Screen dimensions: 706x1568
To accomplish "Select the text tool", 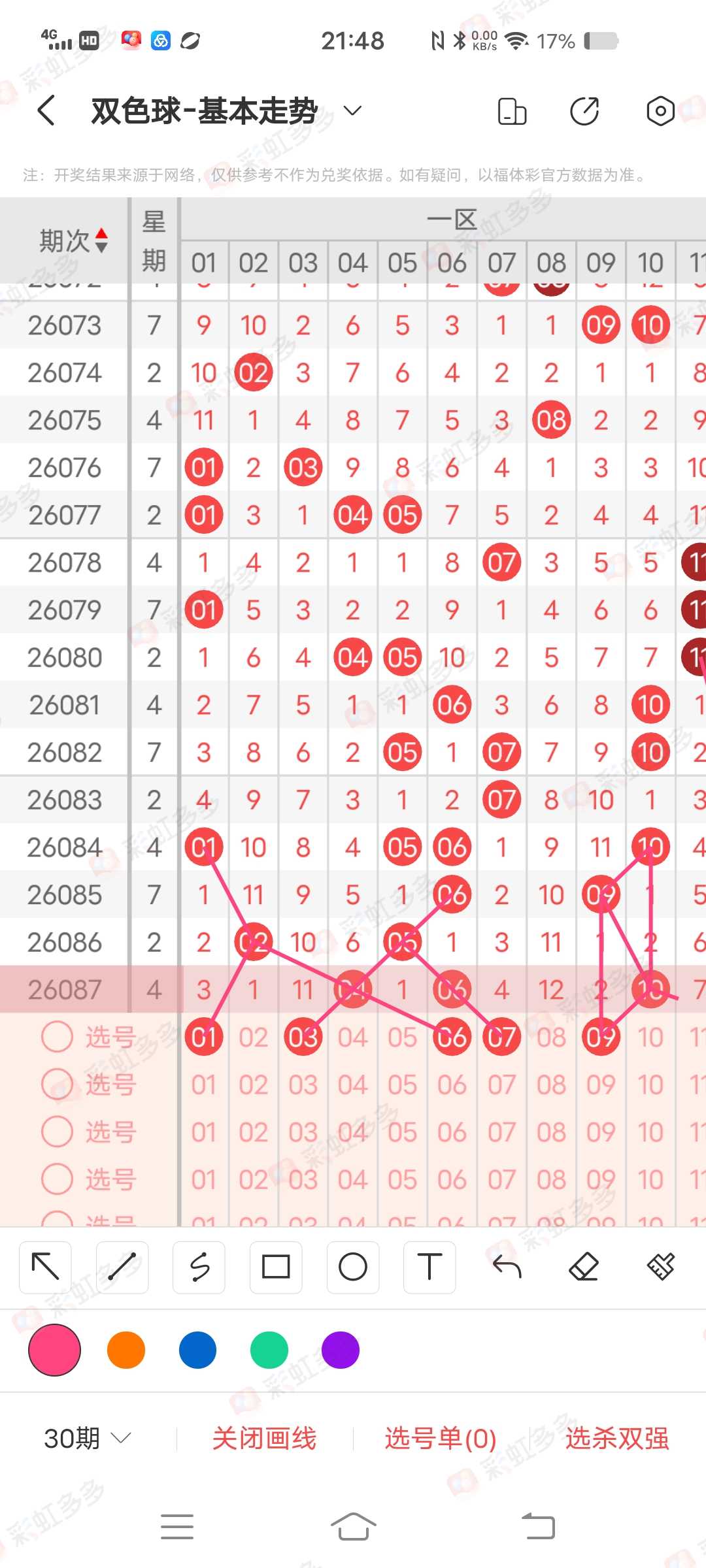I will pyautogui.click(x=429, y=1267).
